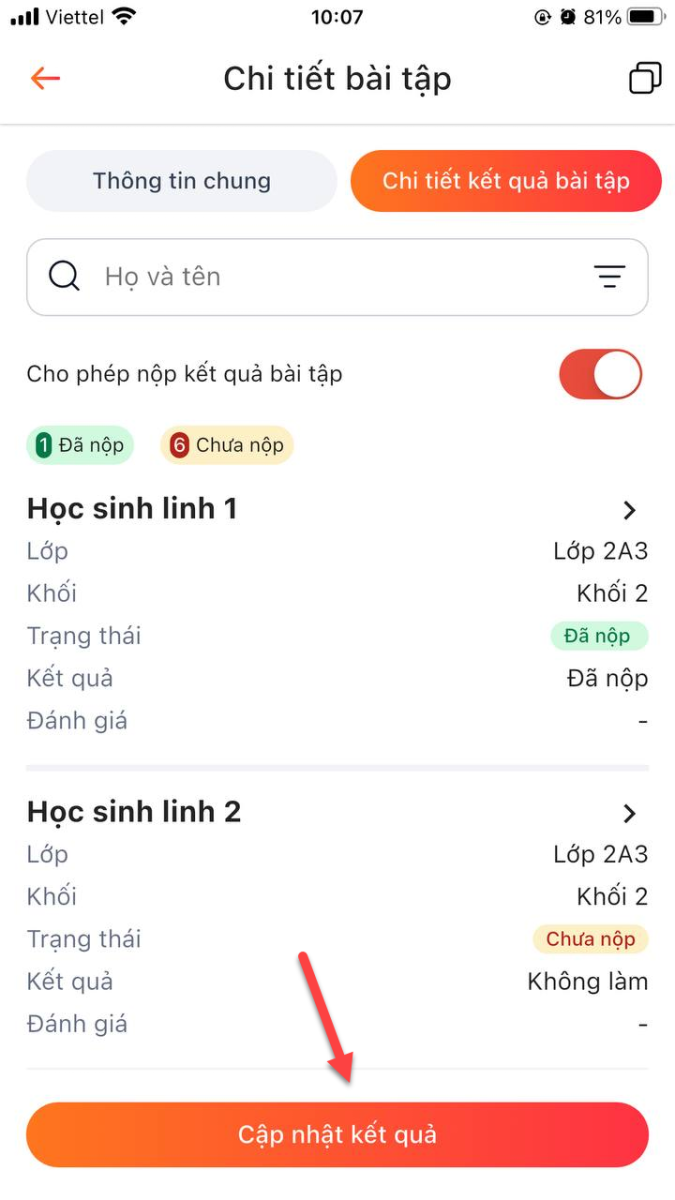Viewport: 675px width, 1200px height.
Task: Open the filter icon in search box
Action: tap(609, 277)
